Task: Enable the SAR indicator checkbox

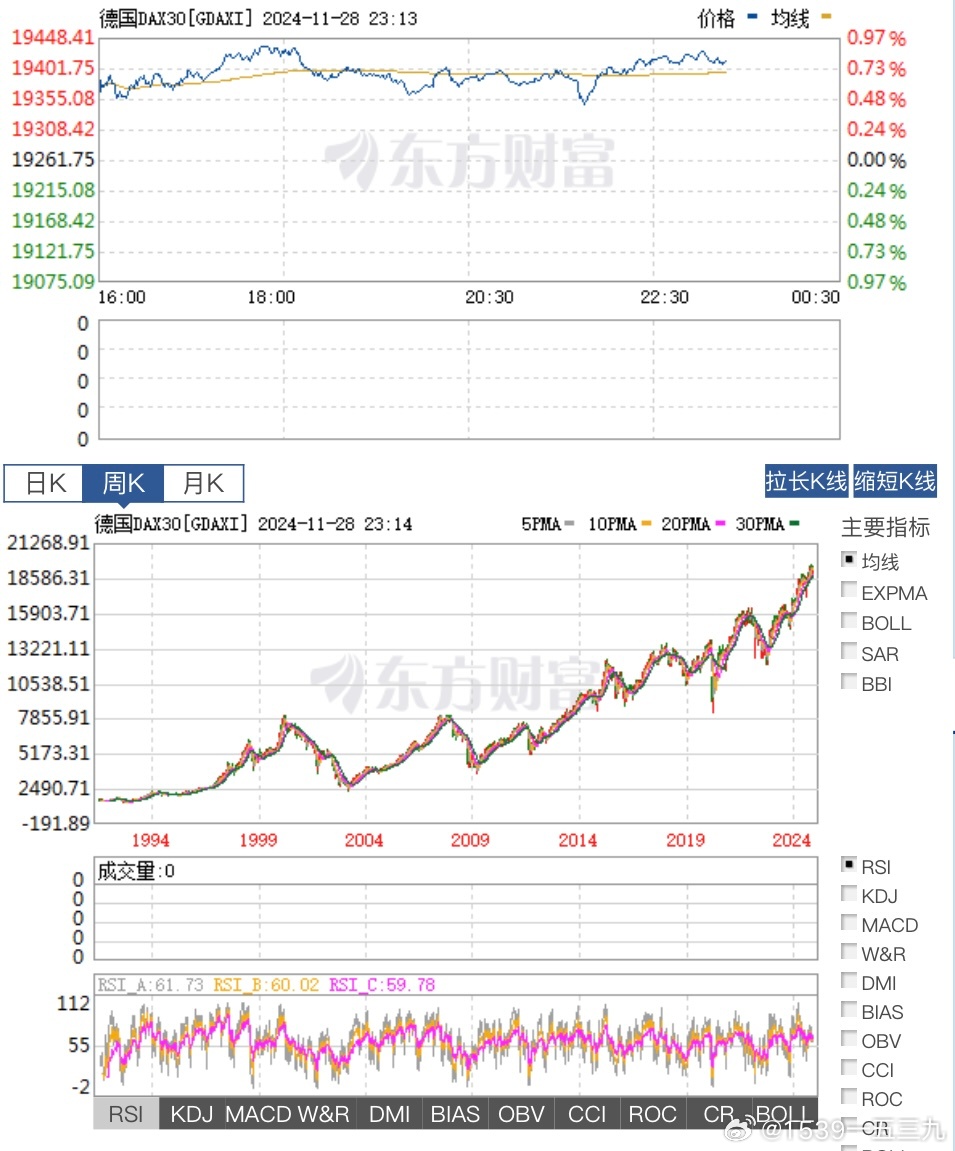Action: click(x=847, y=650)
